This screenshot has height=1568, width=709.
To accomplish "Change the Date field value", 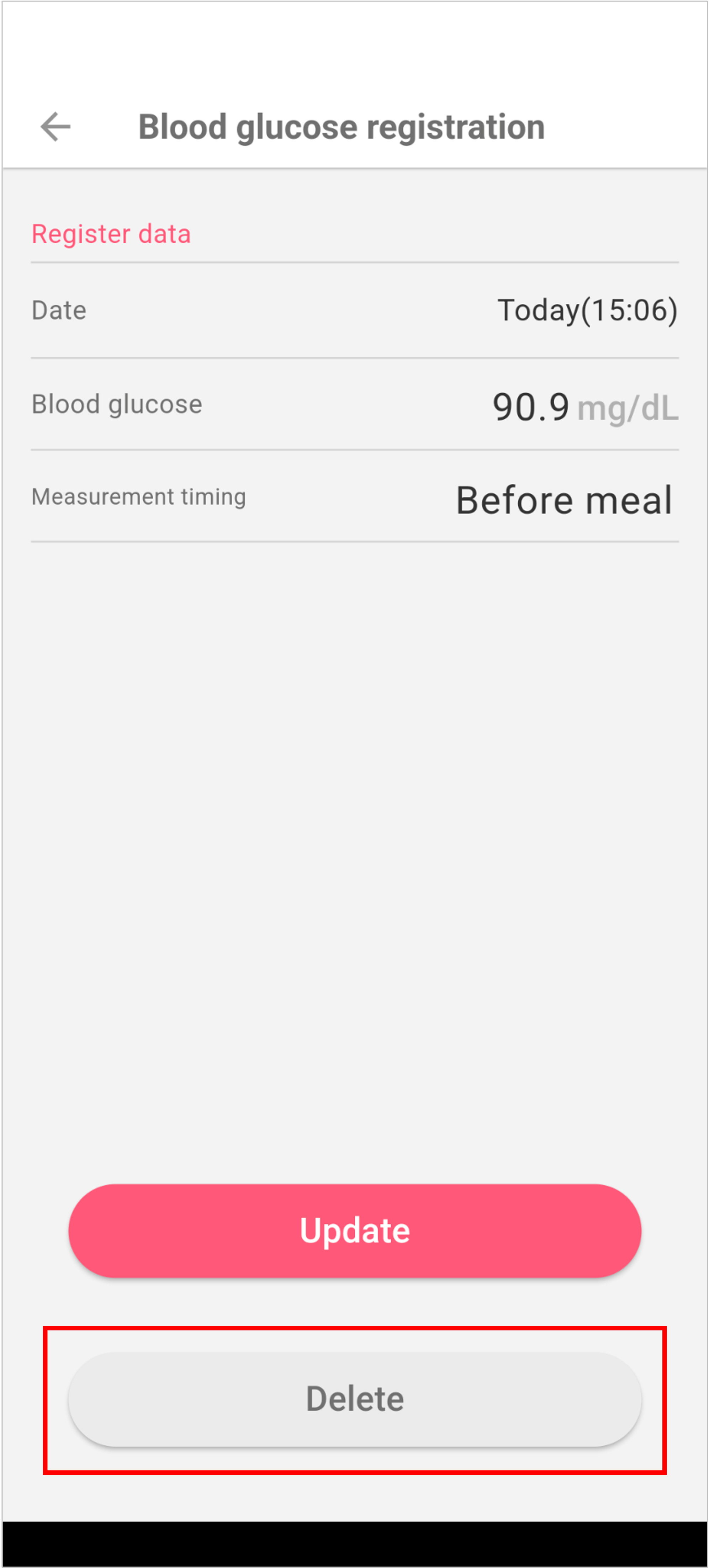I will coord(354,310).
